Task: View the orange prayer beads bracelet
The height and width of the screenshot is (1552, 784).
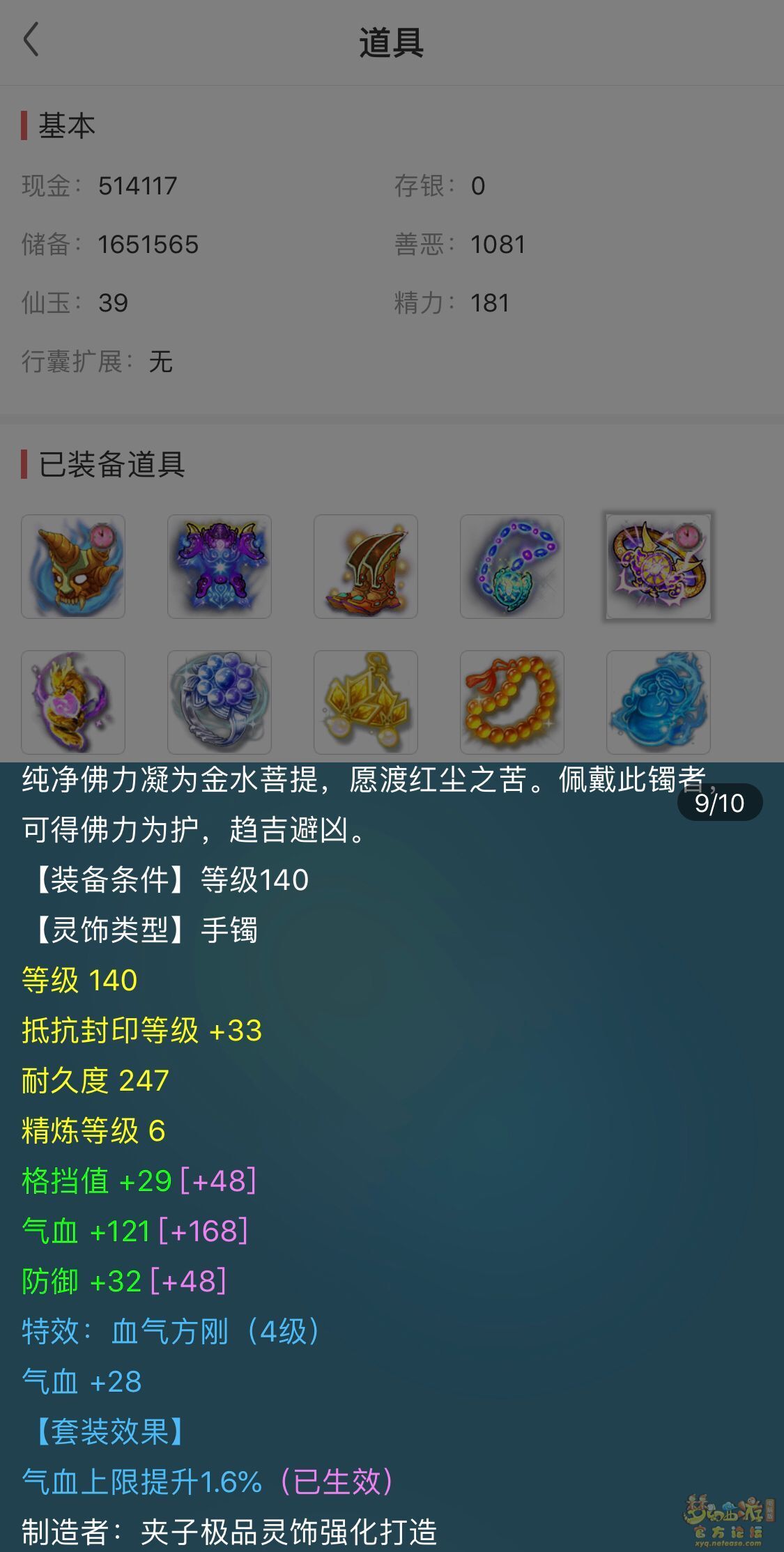Action: pos(512,702)
